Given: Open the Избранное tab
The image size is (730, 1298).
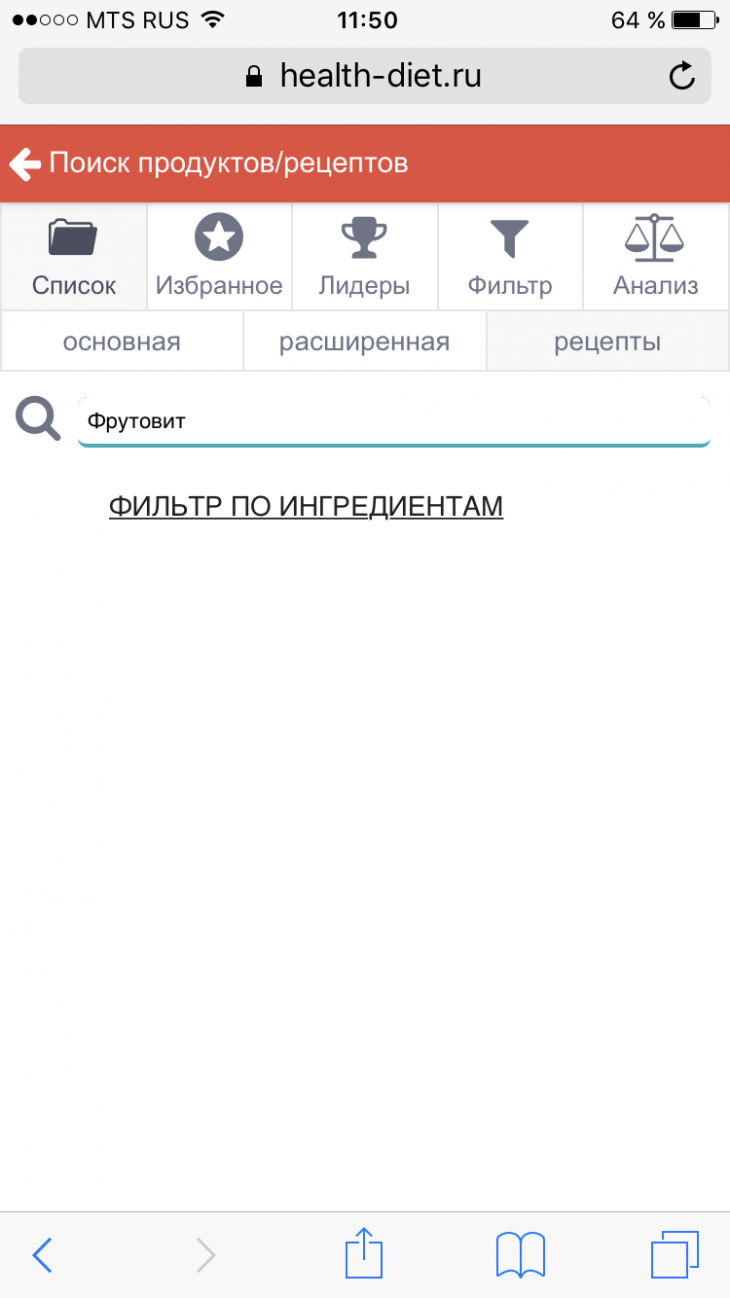Looking at the screenshot, I should click(x=219, y=257).
